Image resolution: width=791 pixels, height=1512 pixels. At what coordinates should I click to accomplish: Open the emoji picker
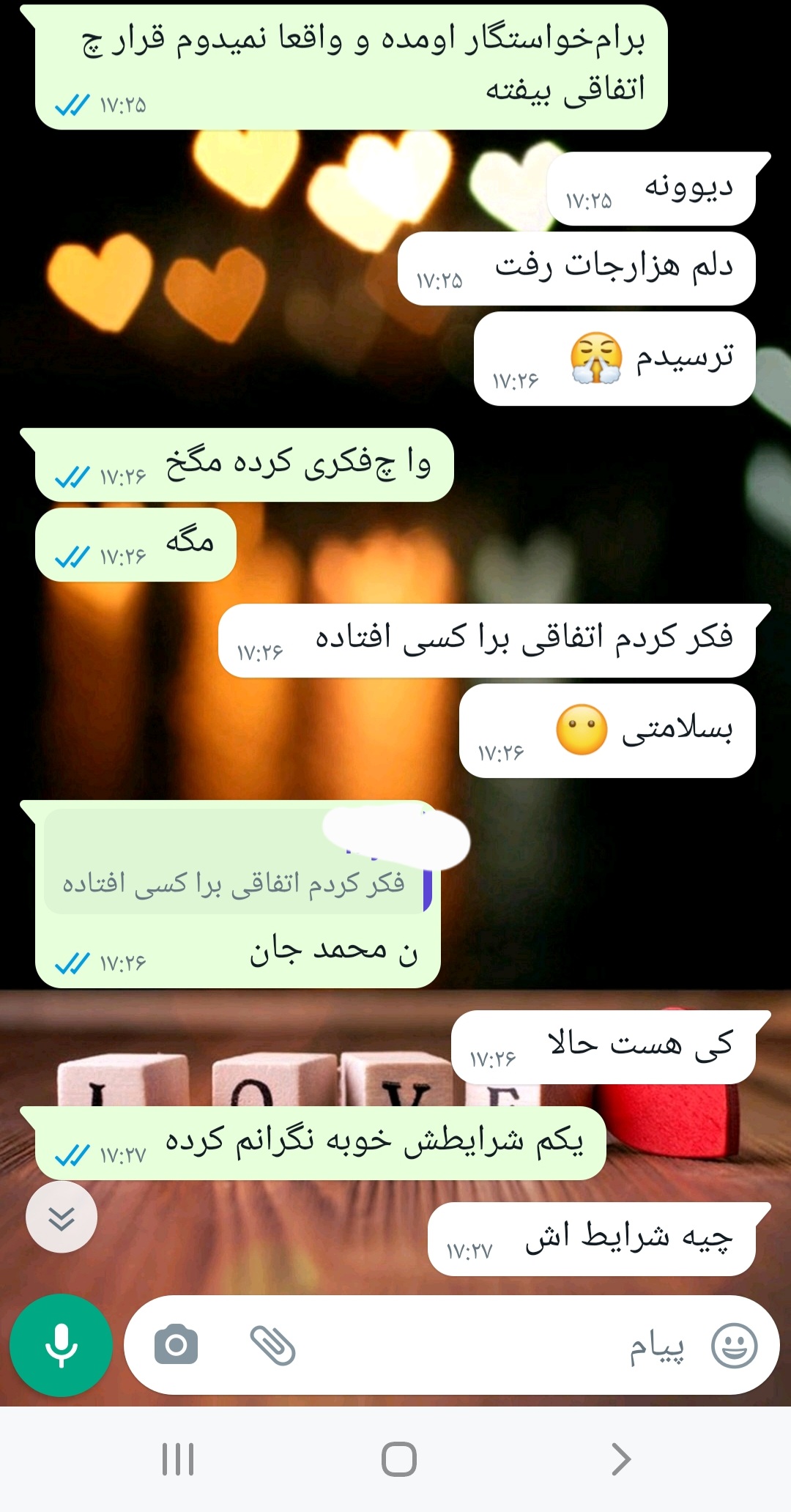tap(734, 1345)
